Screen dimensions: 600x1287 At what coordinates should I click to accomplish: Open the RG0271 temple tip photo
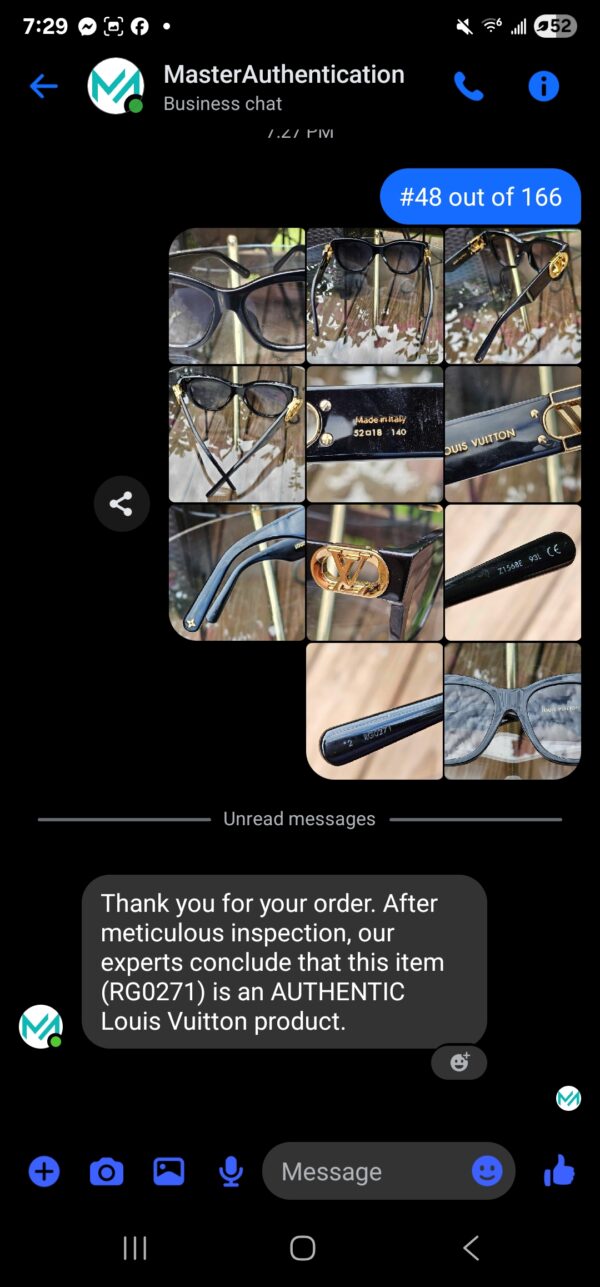click(x=374, y=710)
